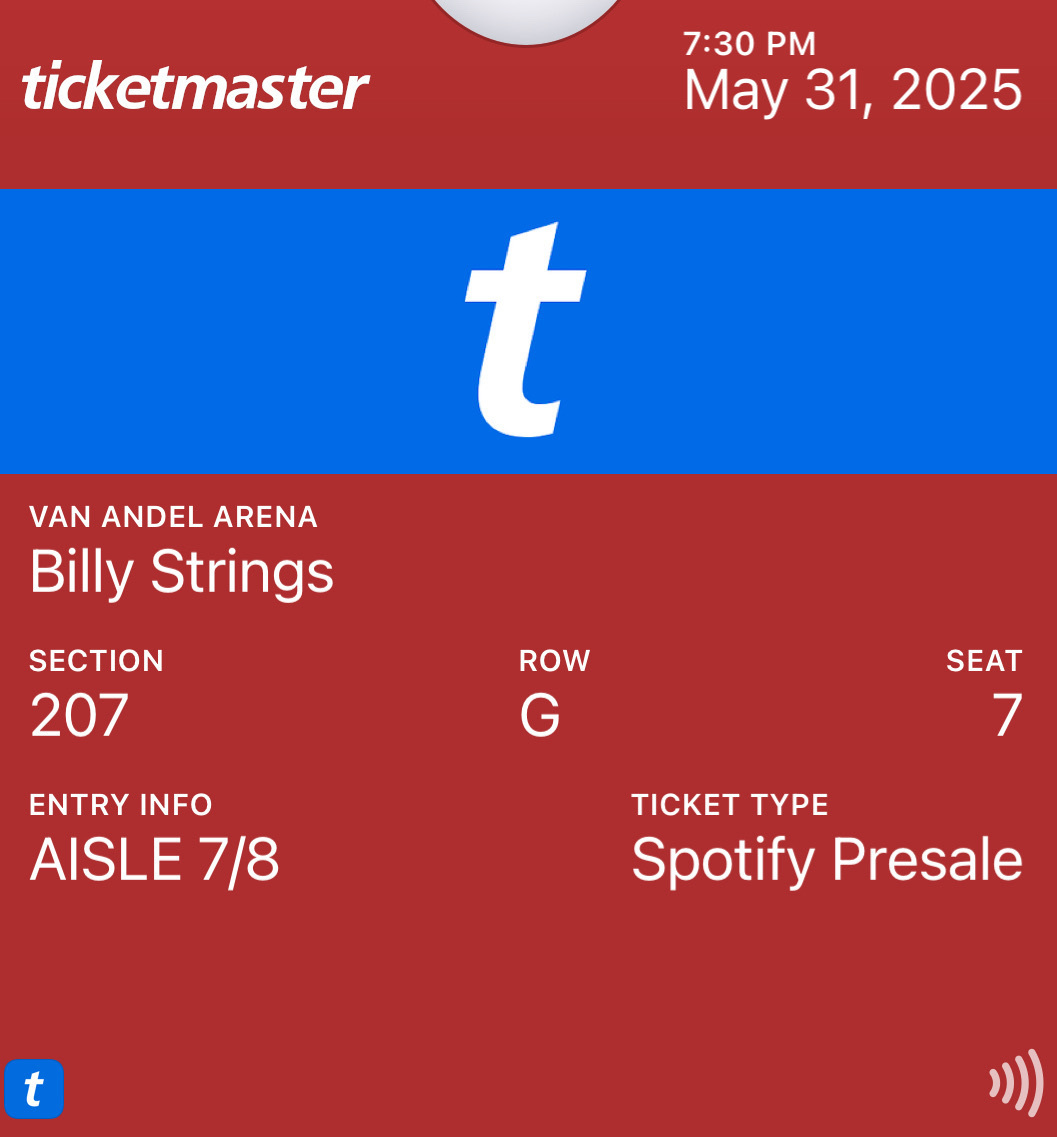Image resolution: width=1057 pixels, height=1137 pixels.
Task: Tap the Ticket Type label
Action: pyautogui.click(x=730, y=804)
